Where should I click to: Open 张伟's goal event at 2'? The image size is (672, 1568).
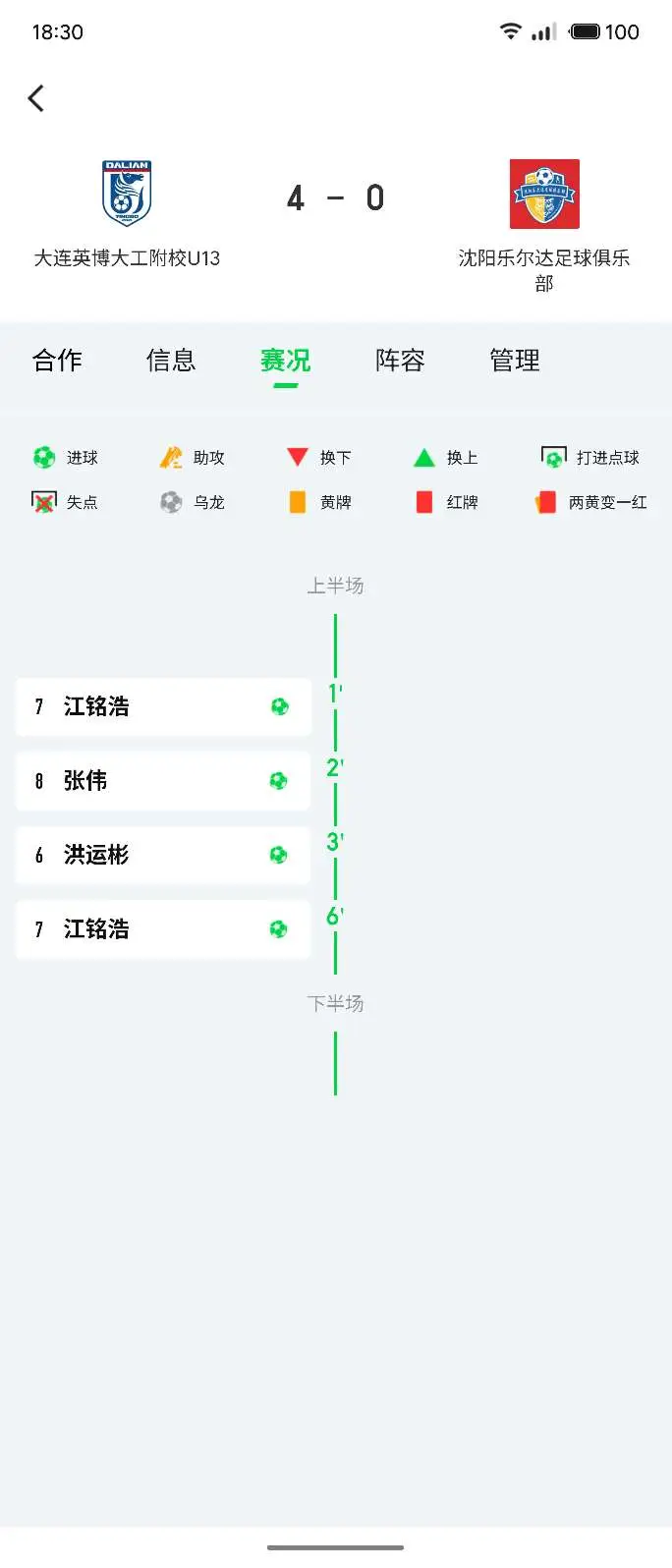coord(163,781)
